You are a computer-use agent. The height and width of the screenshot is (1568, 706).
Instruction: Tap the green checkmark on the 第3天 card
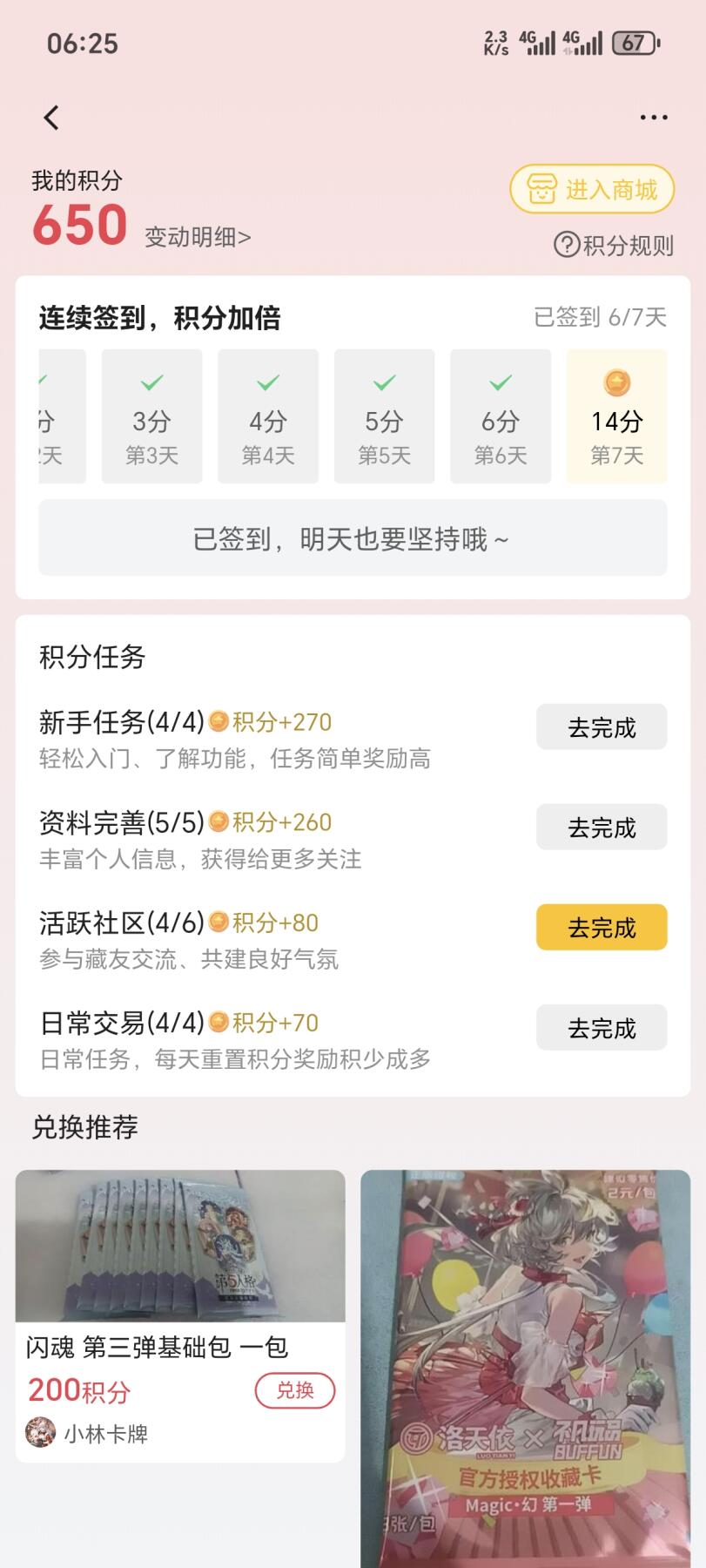[x=151, y=382]
